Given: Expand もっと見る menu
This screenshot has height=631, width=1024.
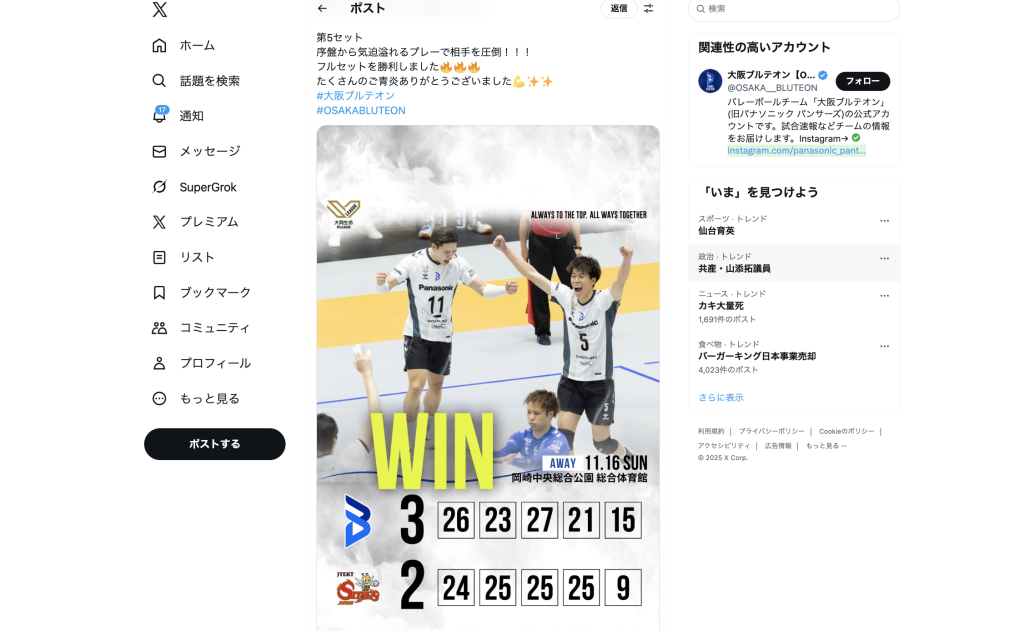Looking at the screenshot, I should click(x=208, y=398).
